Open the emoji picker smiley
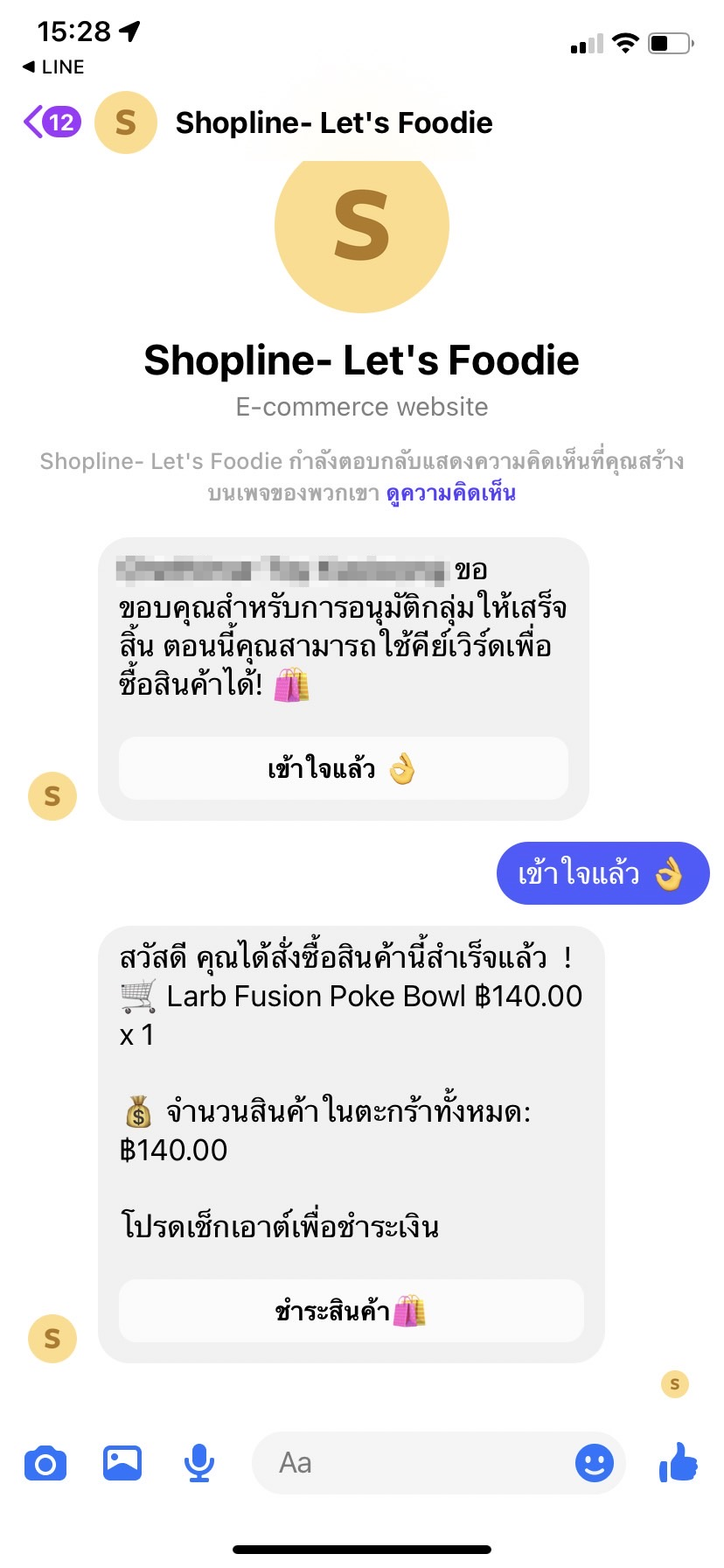 click(595, 1463)
